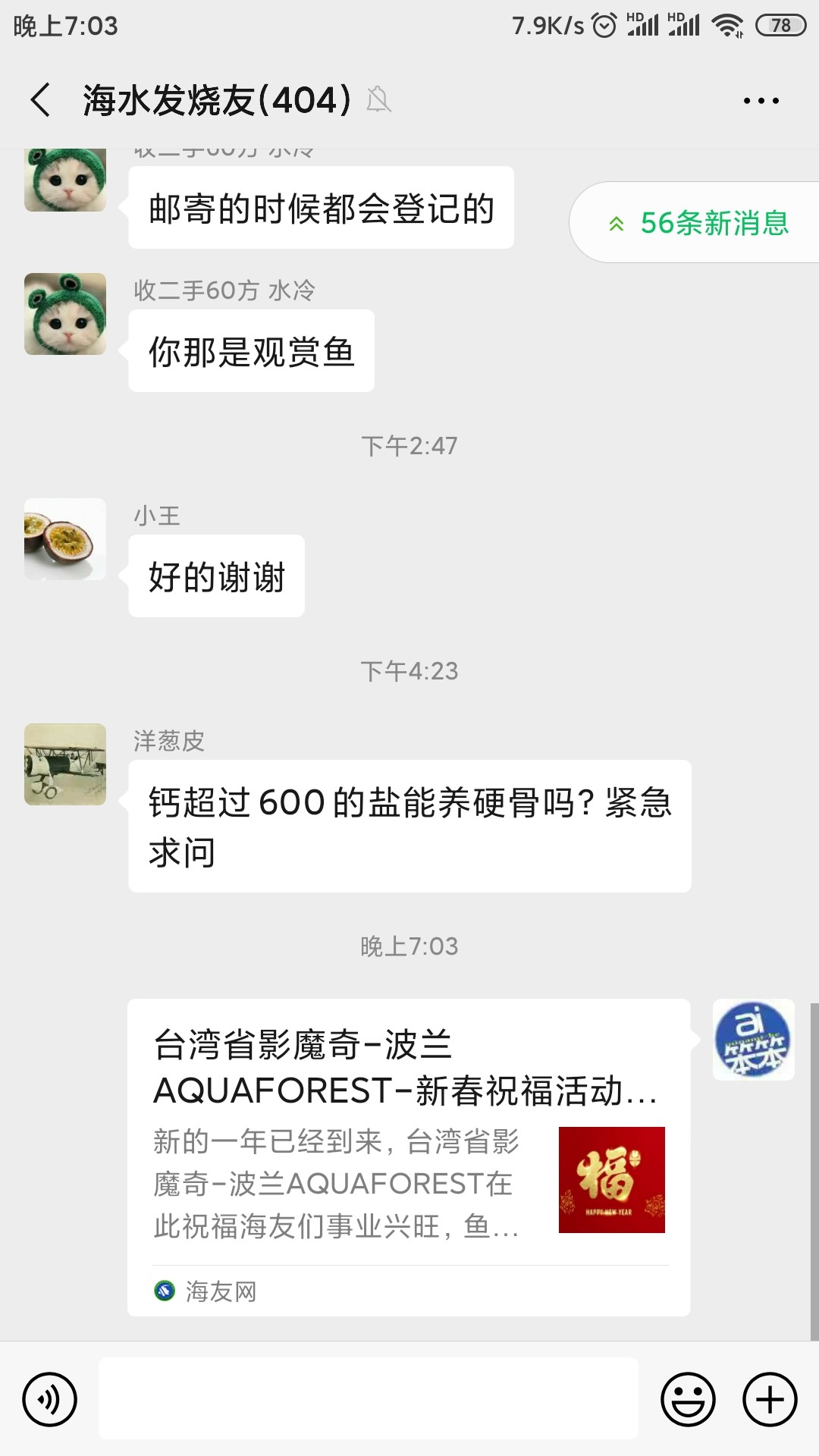The image size is (819, 1456).
Task: Jump to the 56条新消息 unread messages
Action: tap(698, 223)
